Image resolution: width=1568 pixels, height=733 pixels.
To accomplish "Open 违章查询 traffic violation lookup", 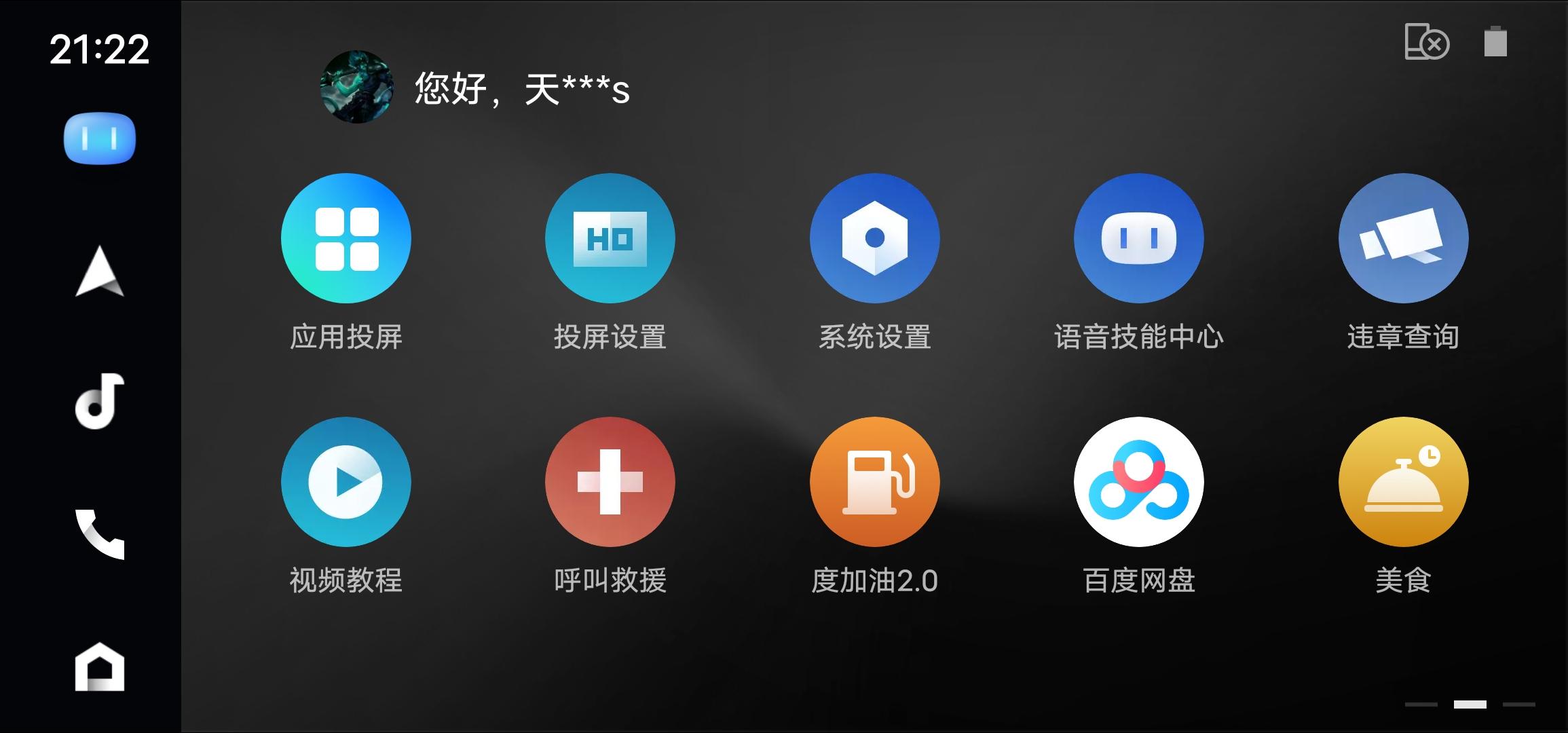I will [x=1403, y=238].
